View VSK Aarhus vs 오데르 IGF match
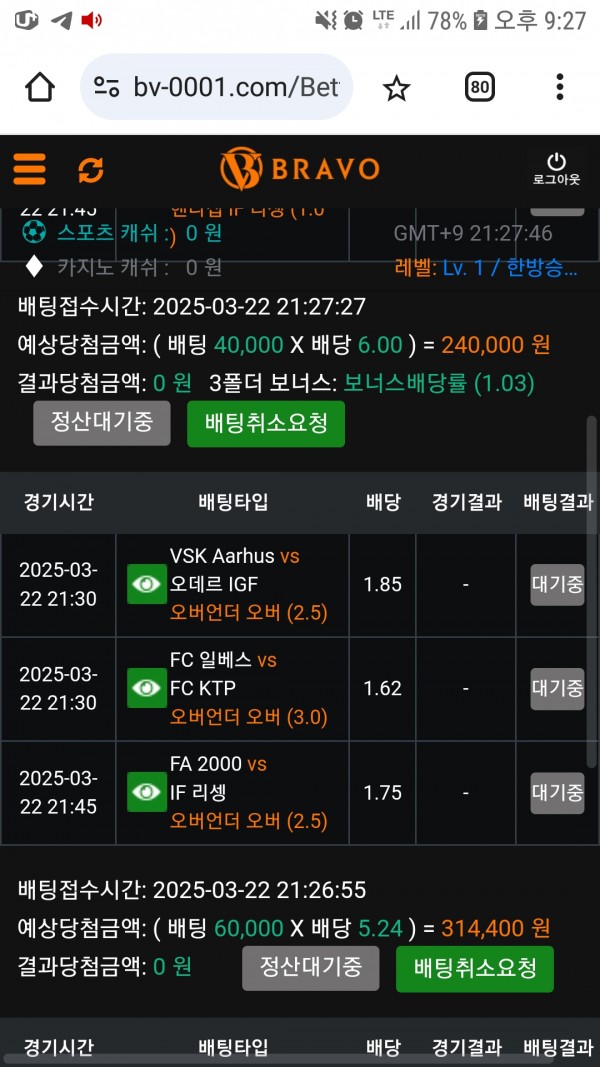 147,584
